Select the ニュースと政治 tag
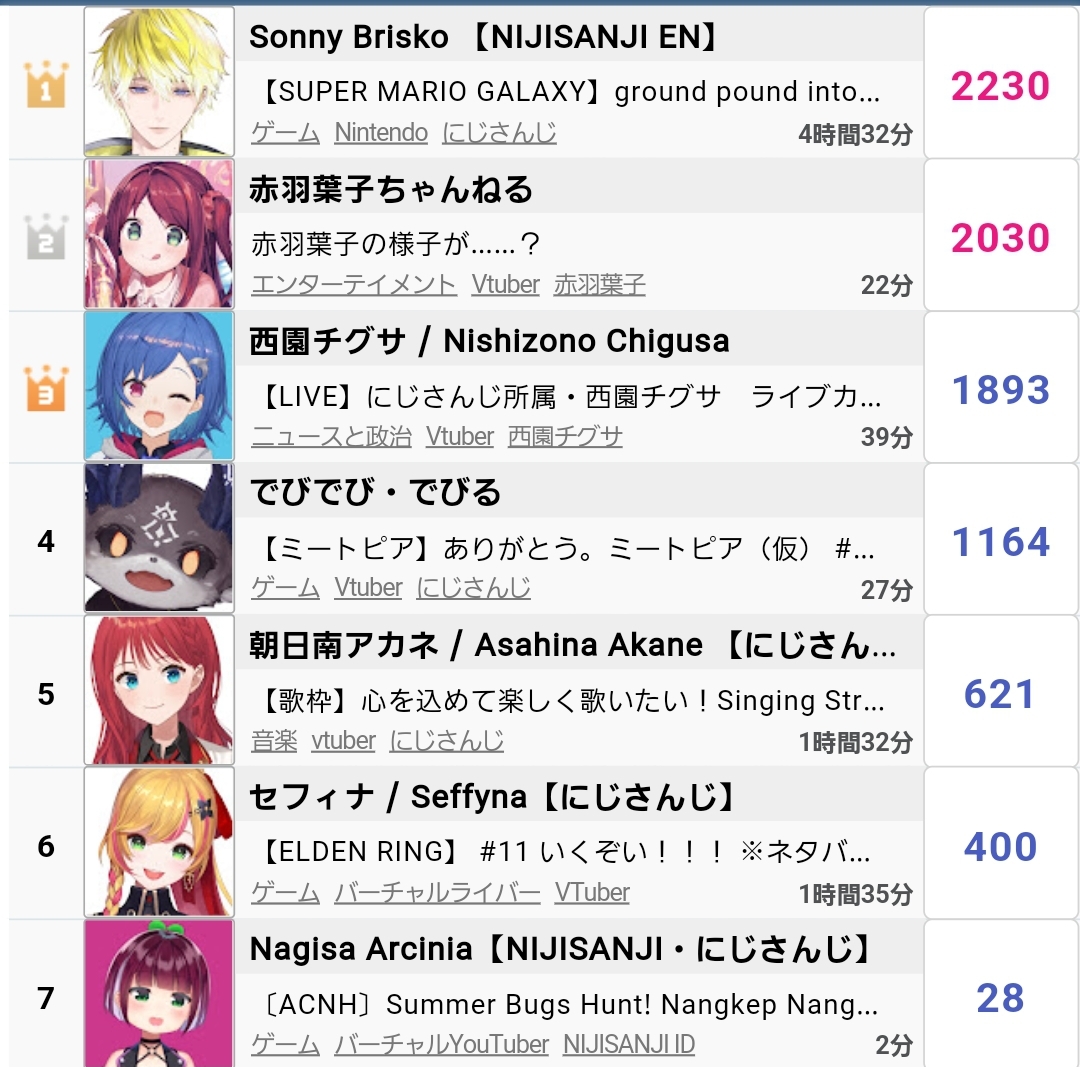 331,437
